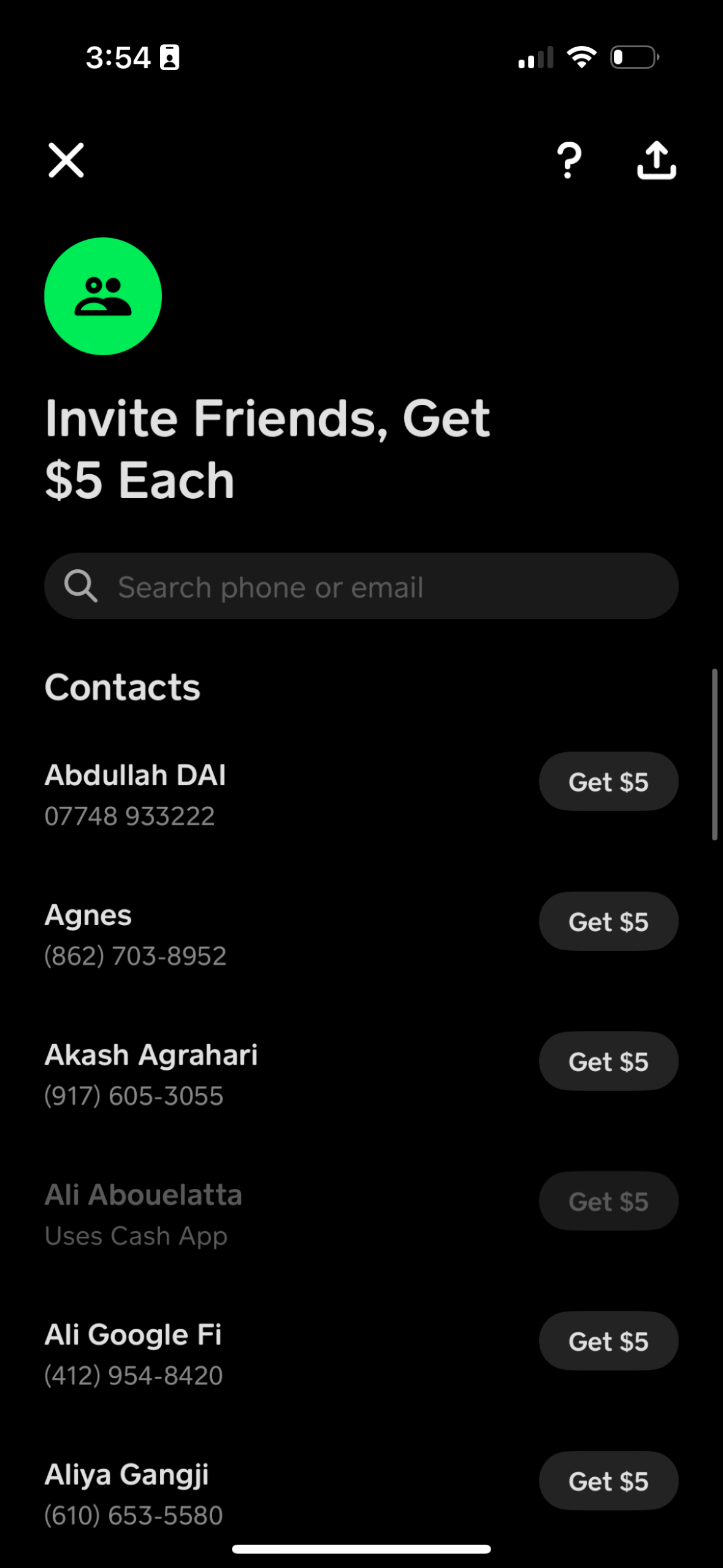The image size is (723, 1568).
Task: Open the help menu via question mark icon
Action: 568,160
